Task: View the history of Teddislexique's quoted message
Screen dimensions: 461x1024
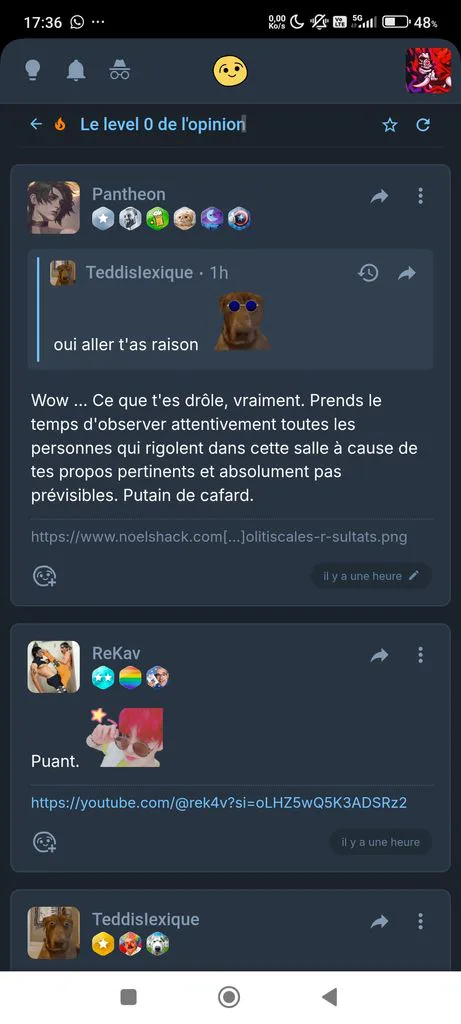Action: 368,273
